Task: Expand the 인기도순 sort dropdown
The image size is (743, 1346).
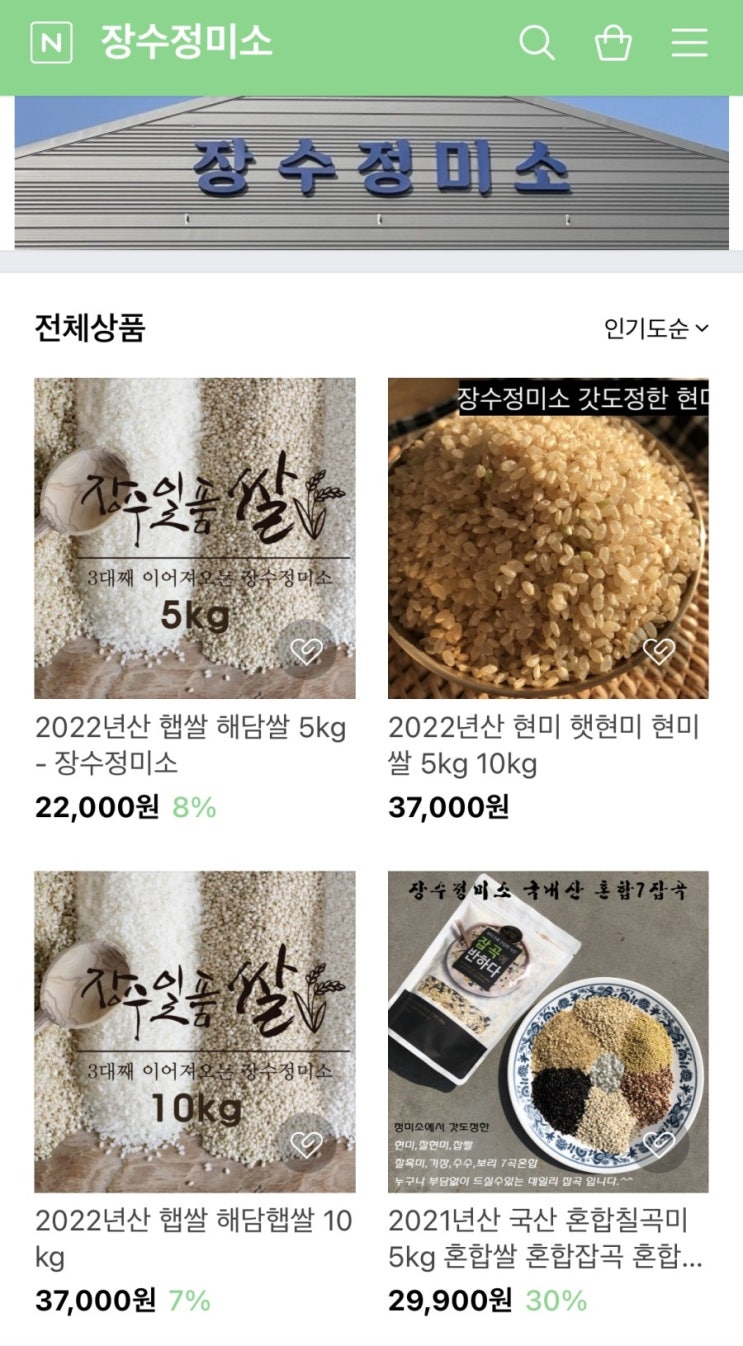Action: click(x=656, y=328)
